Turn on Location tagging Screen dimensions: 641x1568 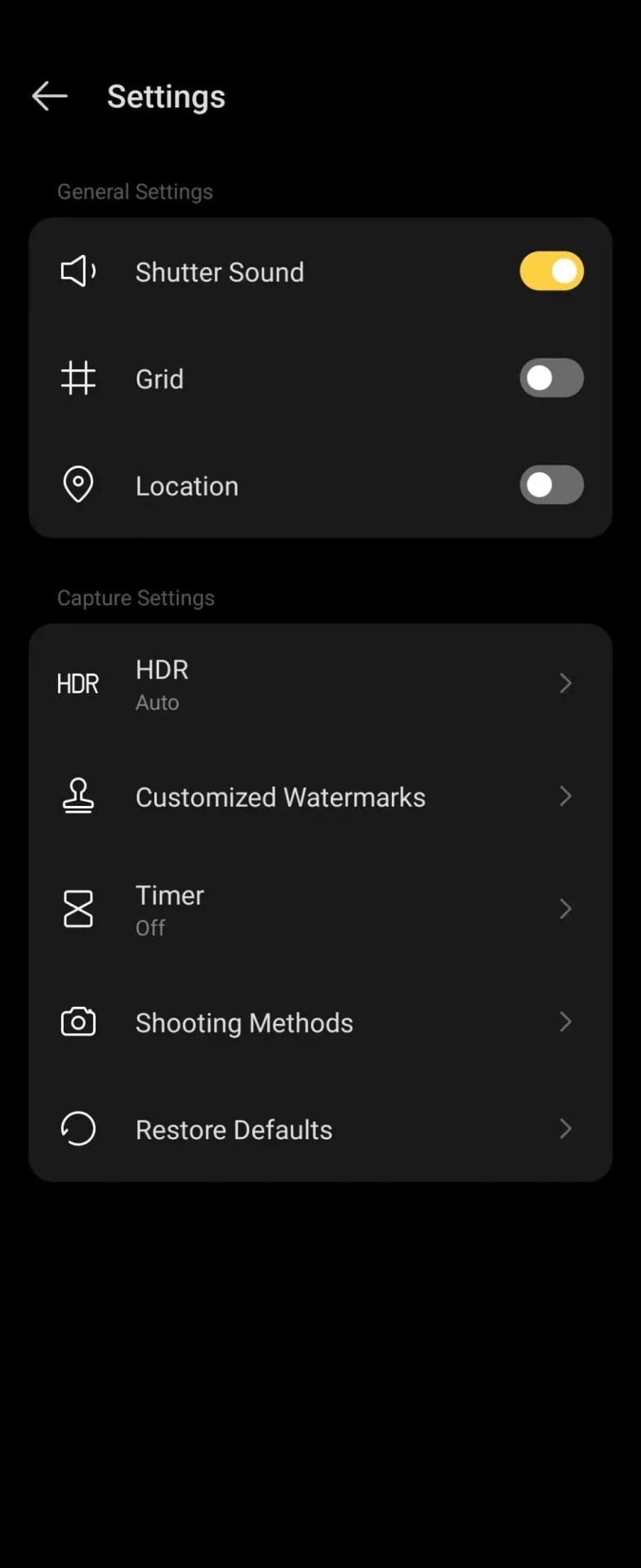click(x=551, y=485)
